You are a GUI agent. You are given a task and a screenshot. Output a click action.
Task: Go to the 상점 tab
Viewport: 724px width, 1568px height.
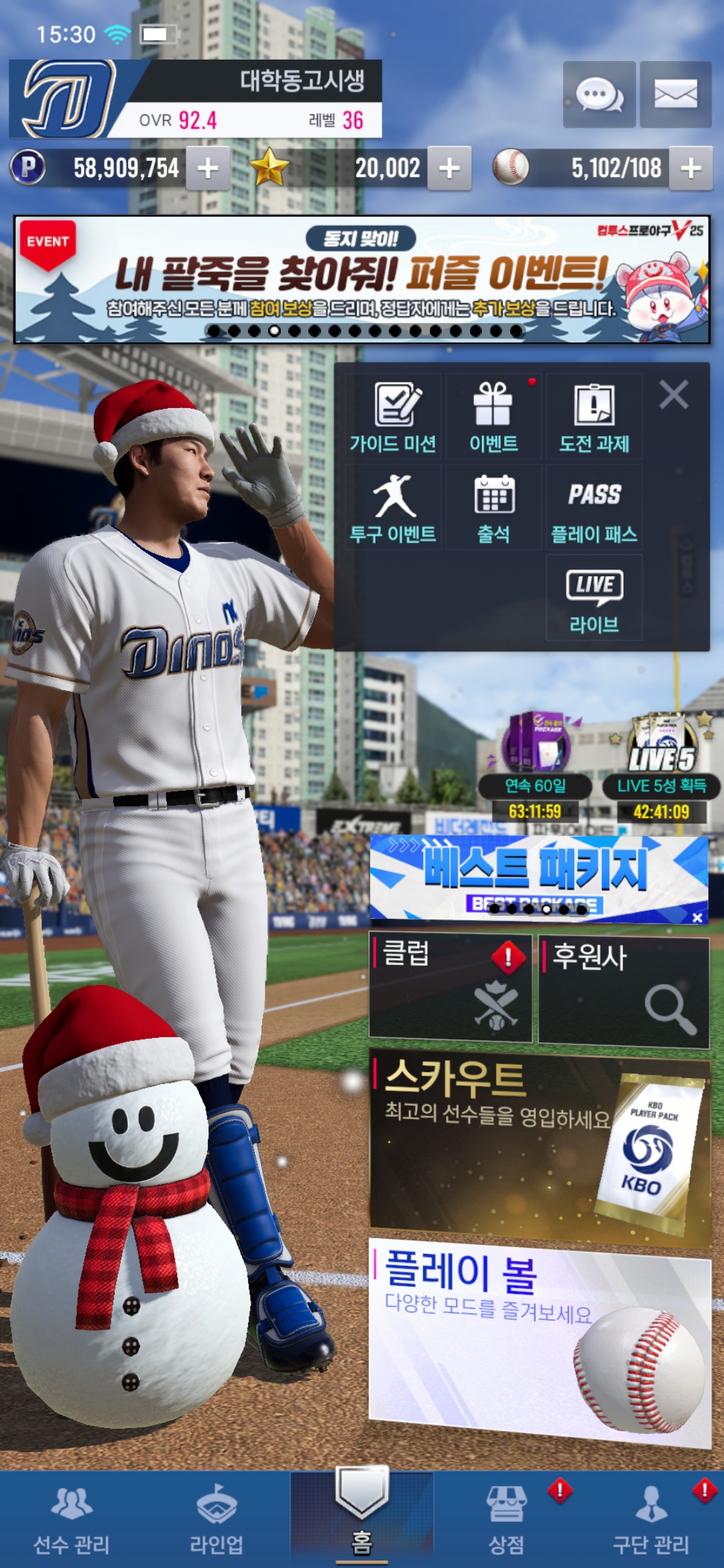(506, 1520)
